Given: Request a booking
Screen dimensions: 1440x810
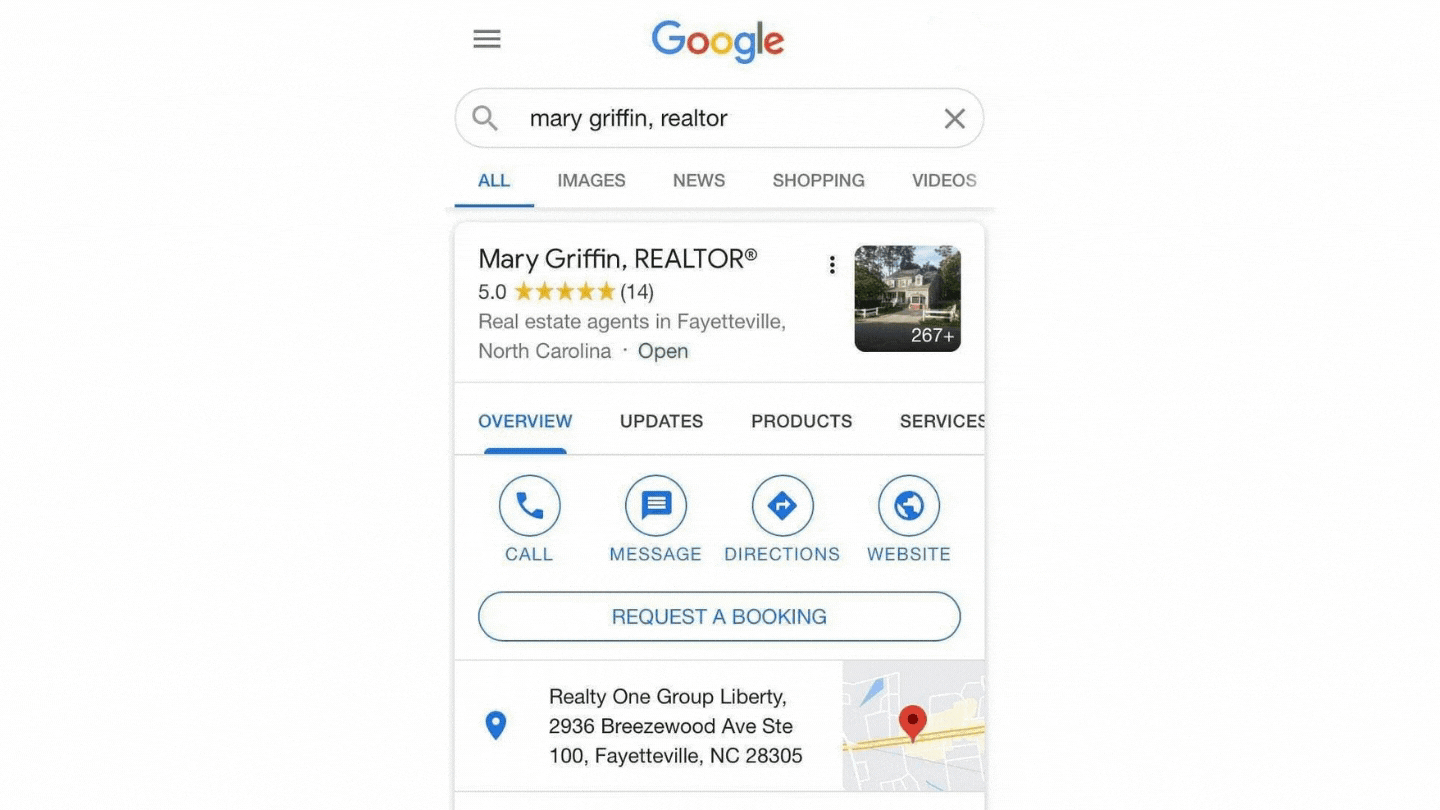Looking at the screenshot, I should [719, 617].
